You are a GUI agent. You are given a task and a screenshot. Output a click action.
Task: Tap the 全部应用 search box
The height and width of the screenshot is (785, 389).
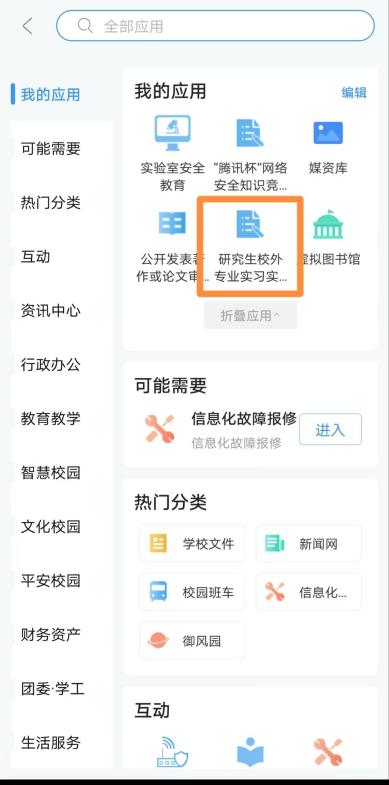pyautogui.click(x=215, y=26)
